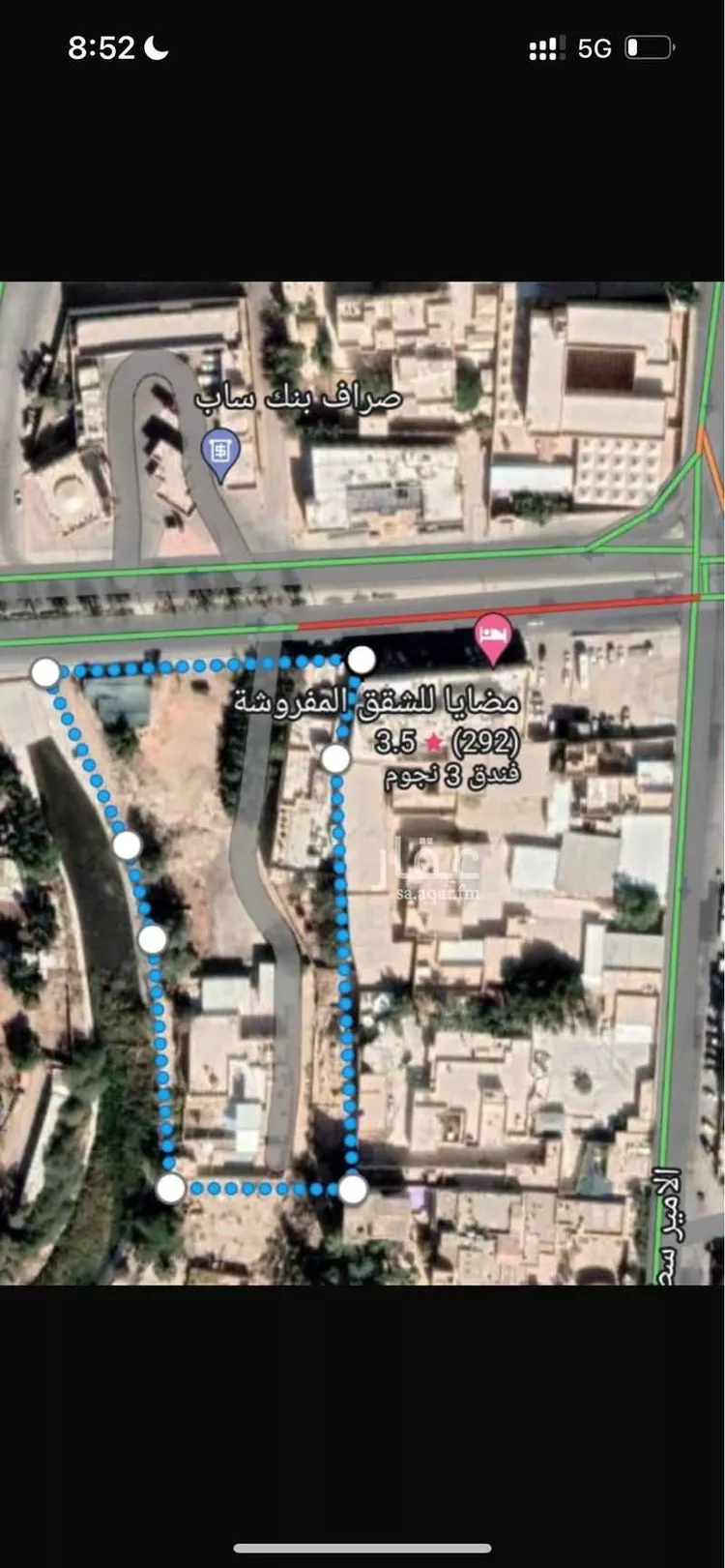725x1568 pixels.
Task: Select the topmost boundary vertex circle
Action: 362,661
